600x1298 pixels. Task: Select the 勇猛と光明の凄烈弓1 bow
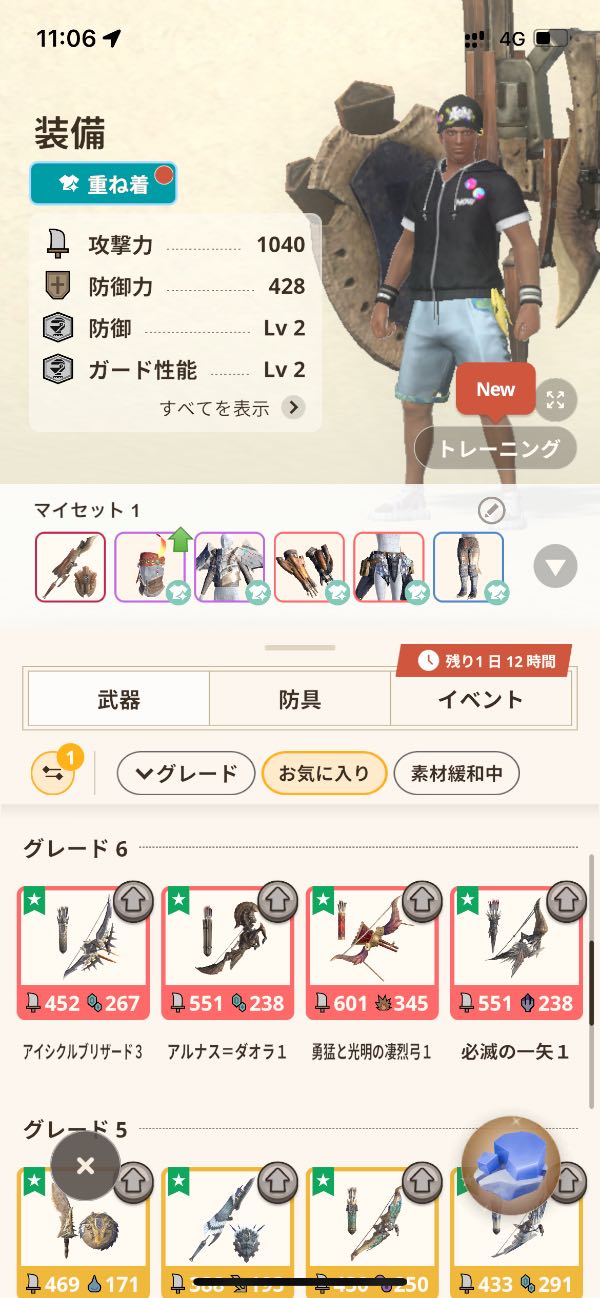[x=372, y=952]
